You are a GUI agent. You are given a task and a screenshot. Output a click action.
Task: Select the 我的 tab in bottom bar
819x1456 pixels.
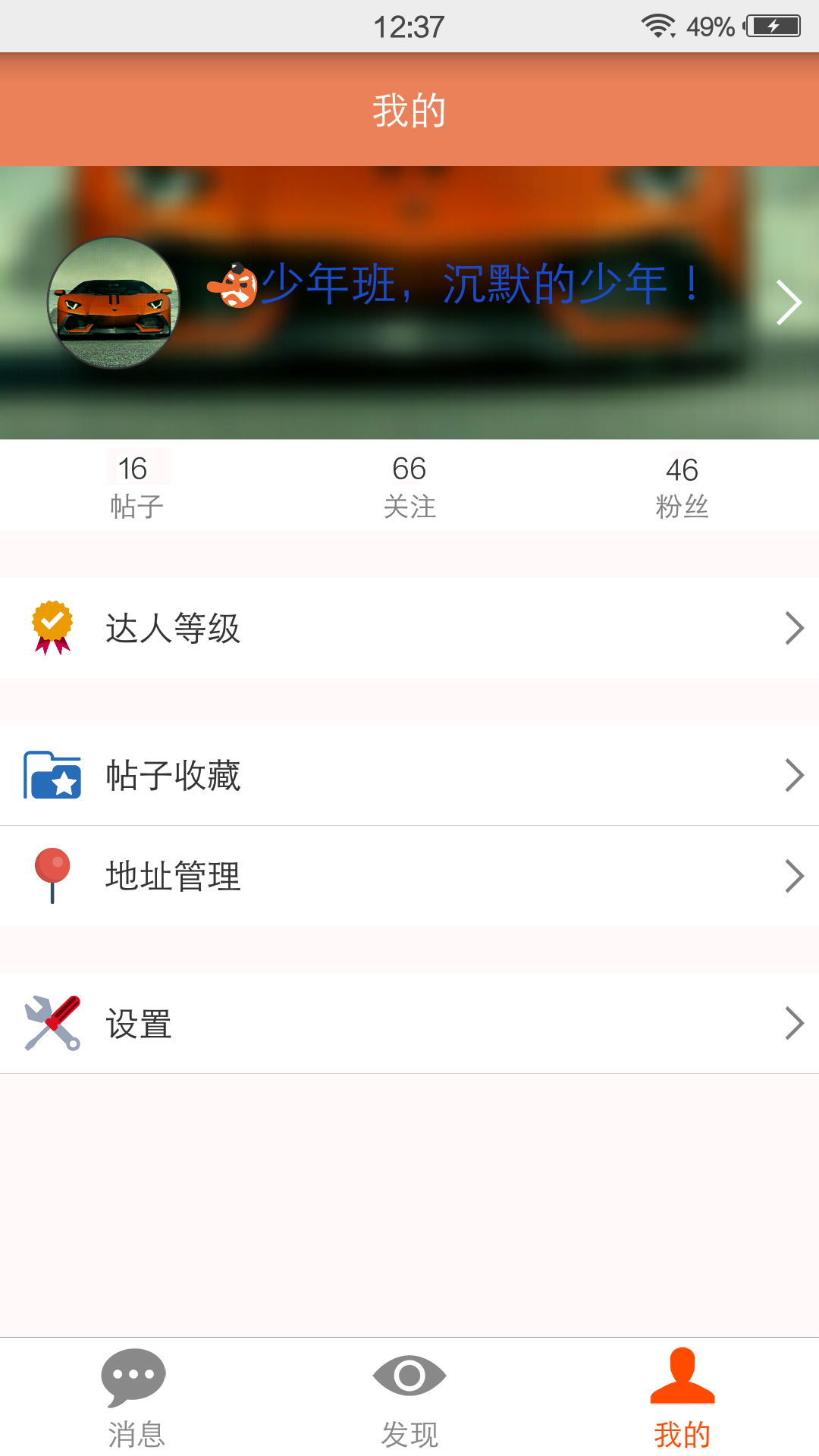[682, 1398]
